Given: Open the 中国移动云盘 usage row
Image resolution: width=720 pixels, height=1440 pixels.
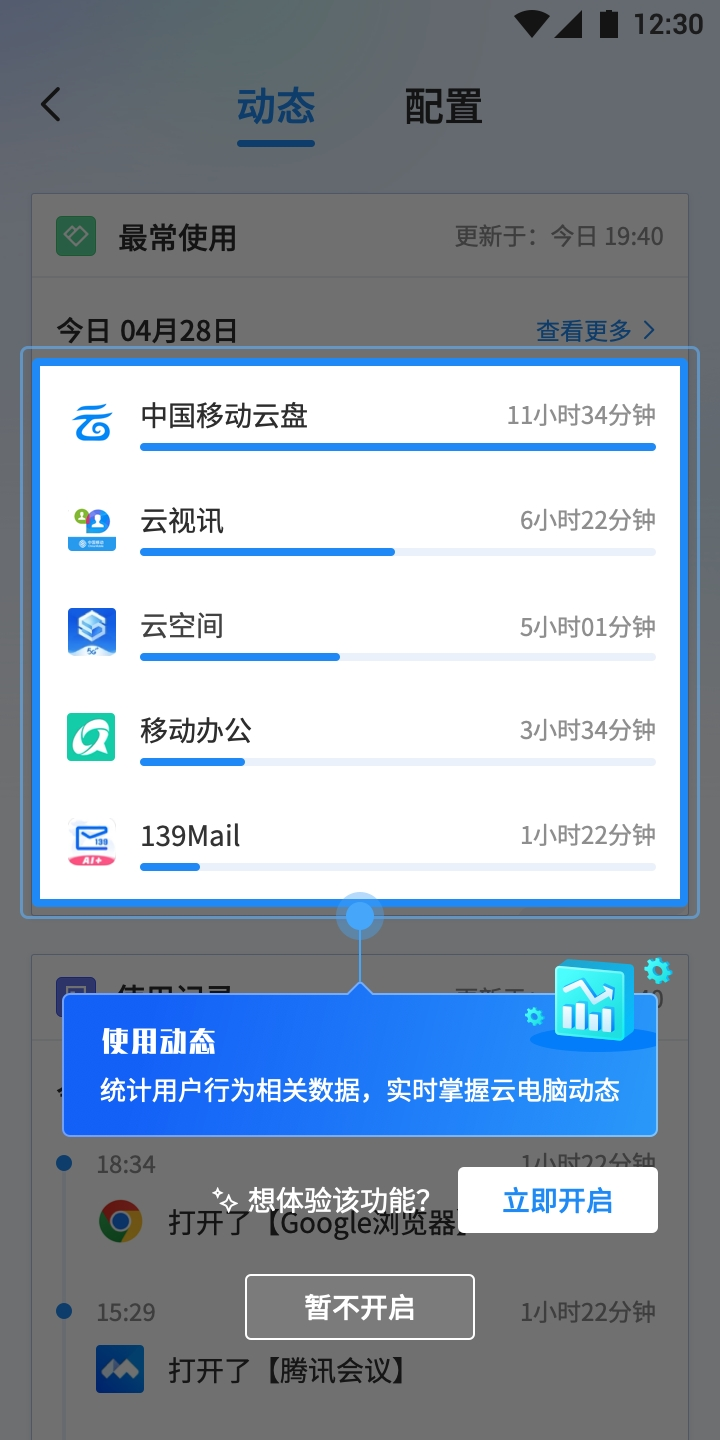Looking at the screenshot, I should point(360,423).
